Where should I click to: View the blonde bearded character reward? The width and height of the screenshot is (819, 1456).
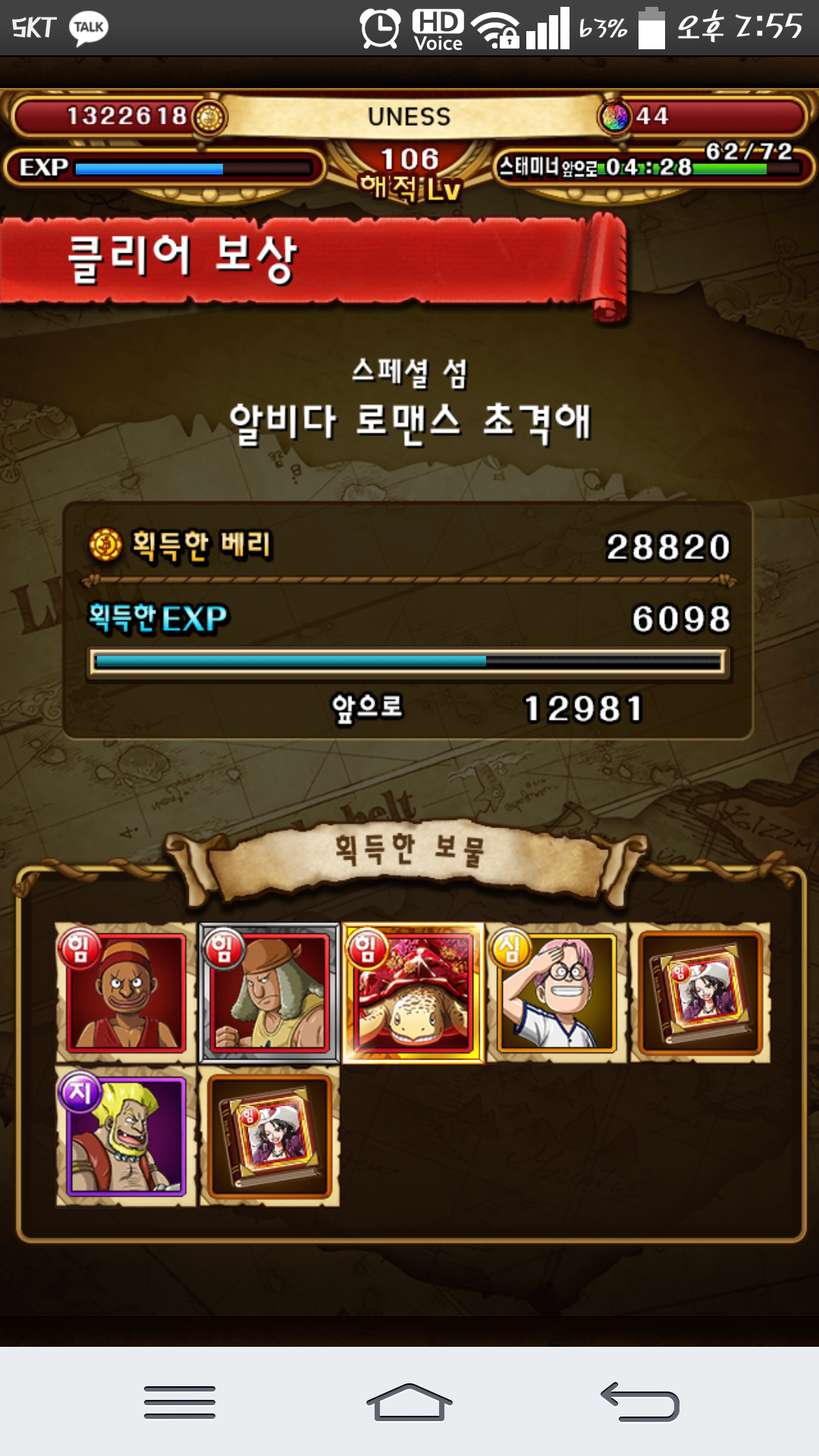[126, 1136]
